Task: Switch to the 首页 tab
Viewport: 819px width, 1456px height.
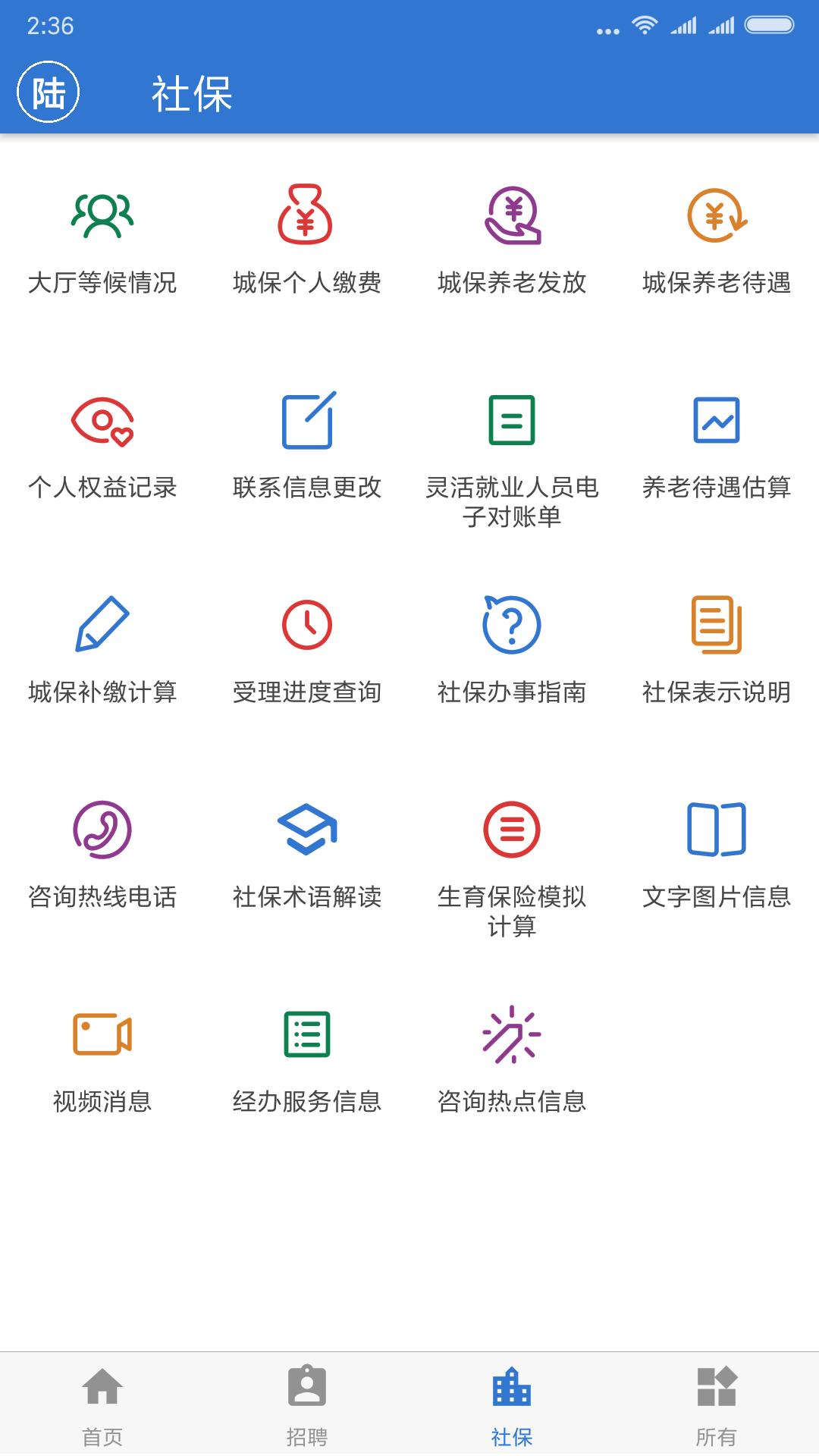Action: coord(102,1404)
